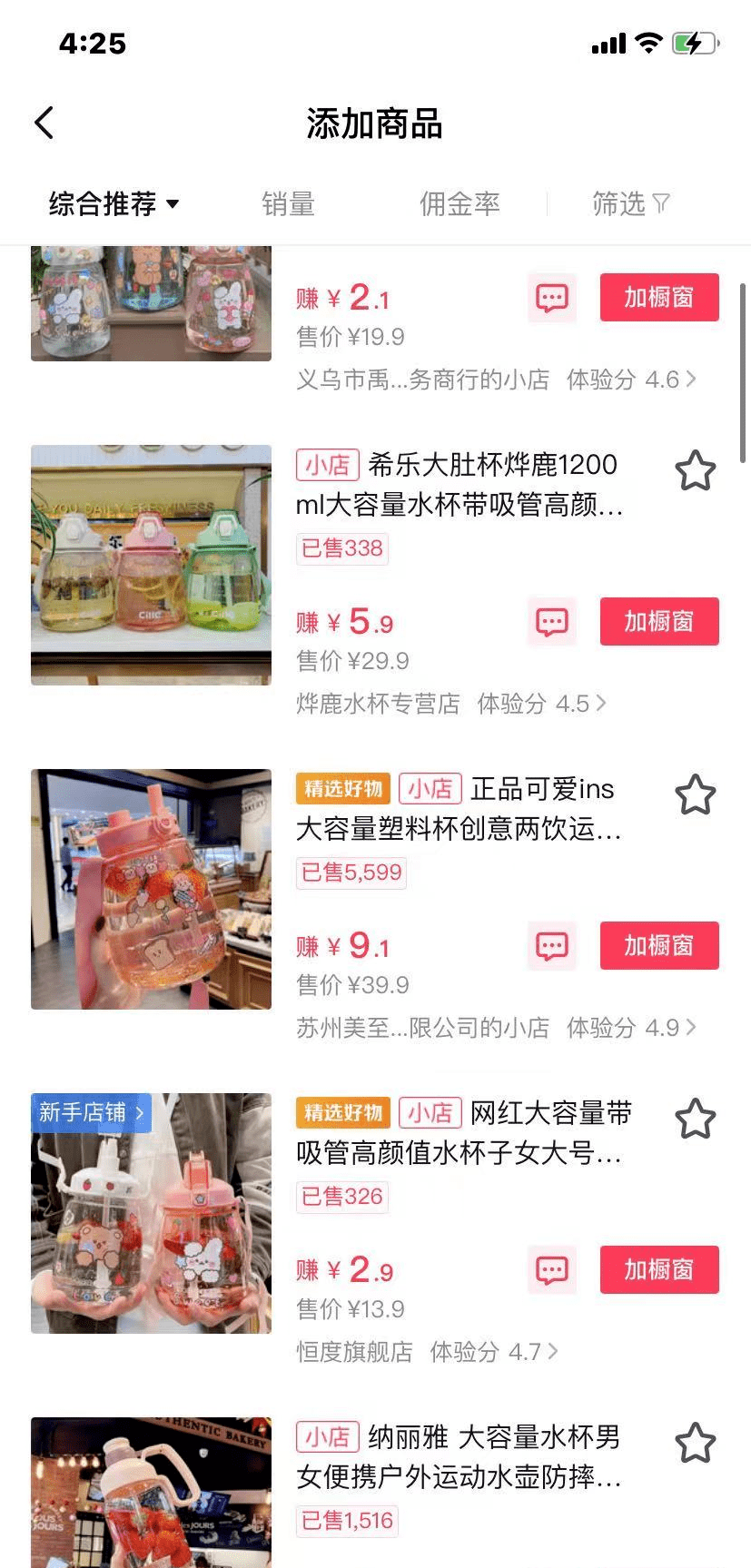Image resolution: width=751 pixels, height=1568 pixels.
Task: Add the ¥19.9 product to 橱窗
Action: click(659, 297)
